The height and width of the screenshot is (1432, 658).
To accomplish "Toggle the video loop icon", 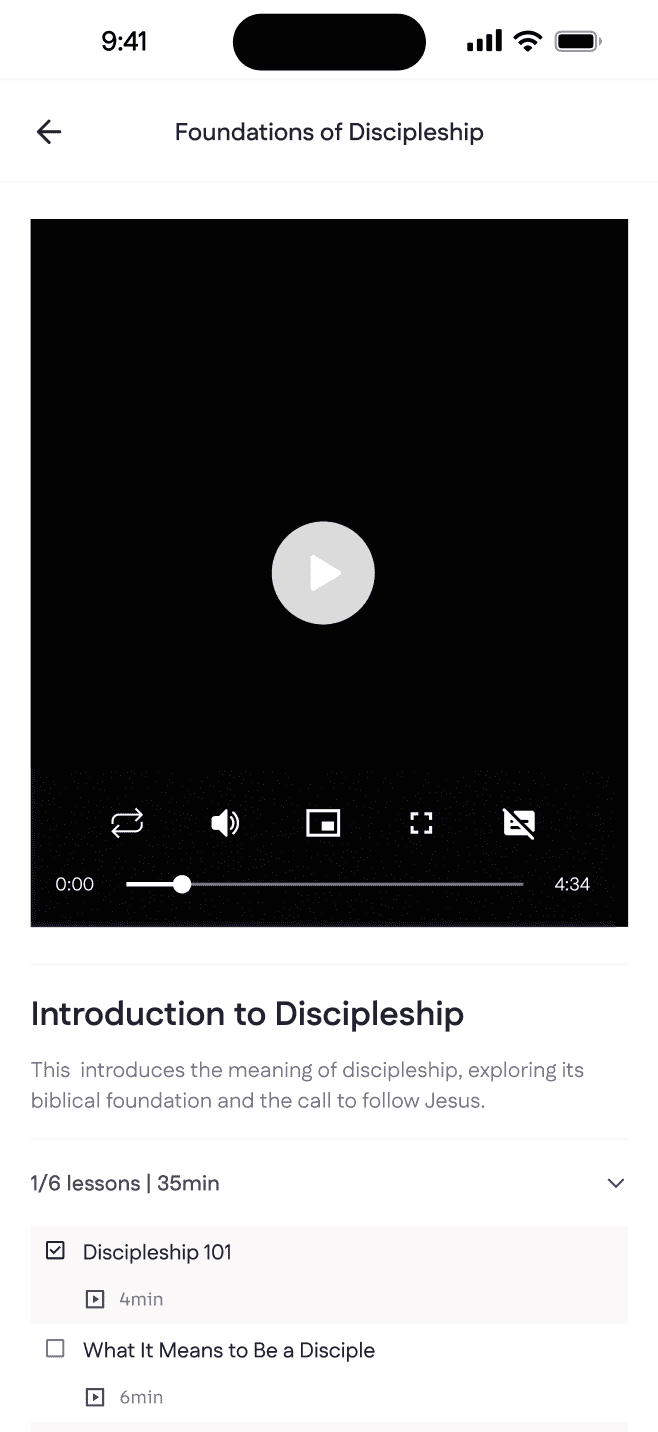I will [x=127, y=823].
